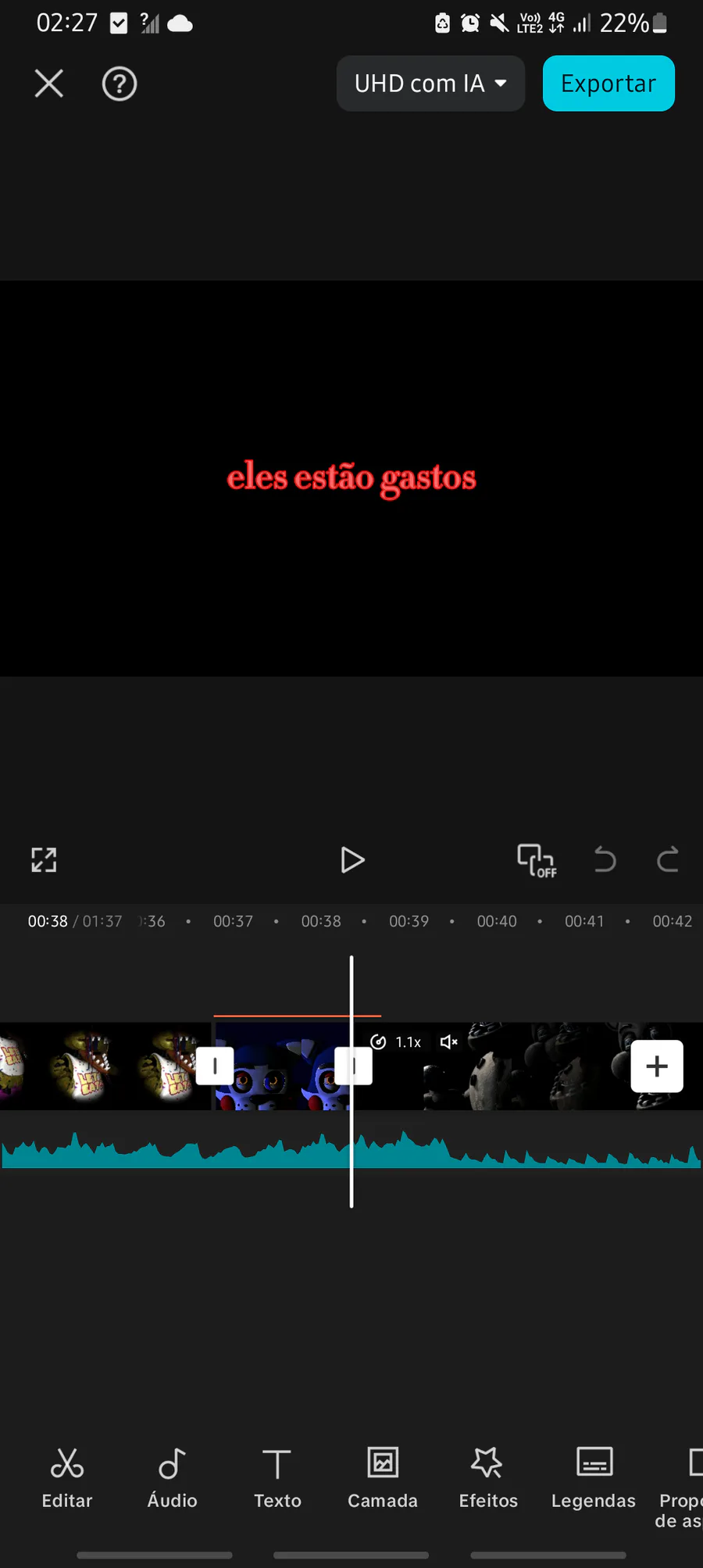Tap the Exportar button
The image size is (703, 1568).
[608, 84]
